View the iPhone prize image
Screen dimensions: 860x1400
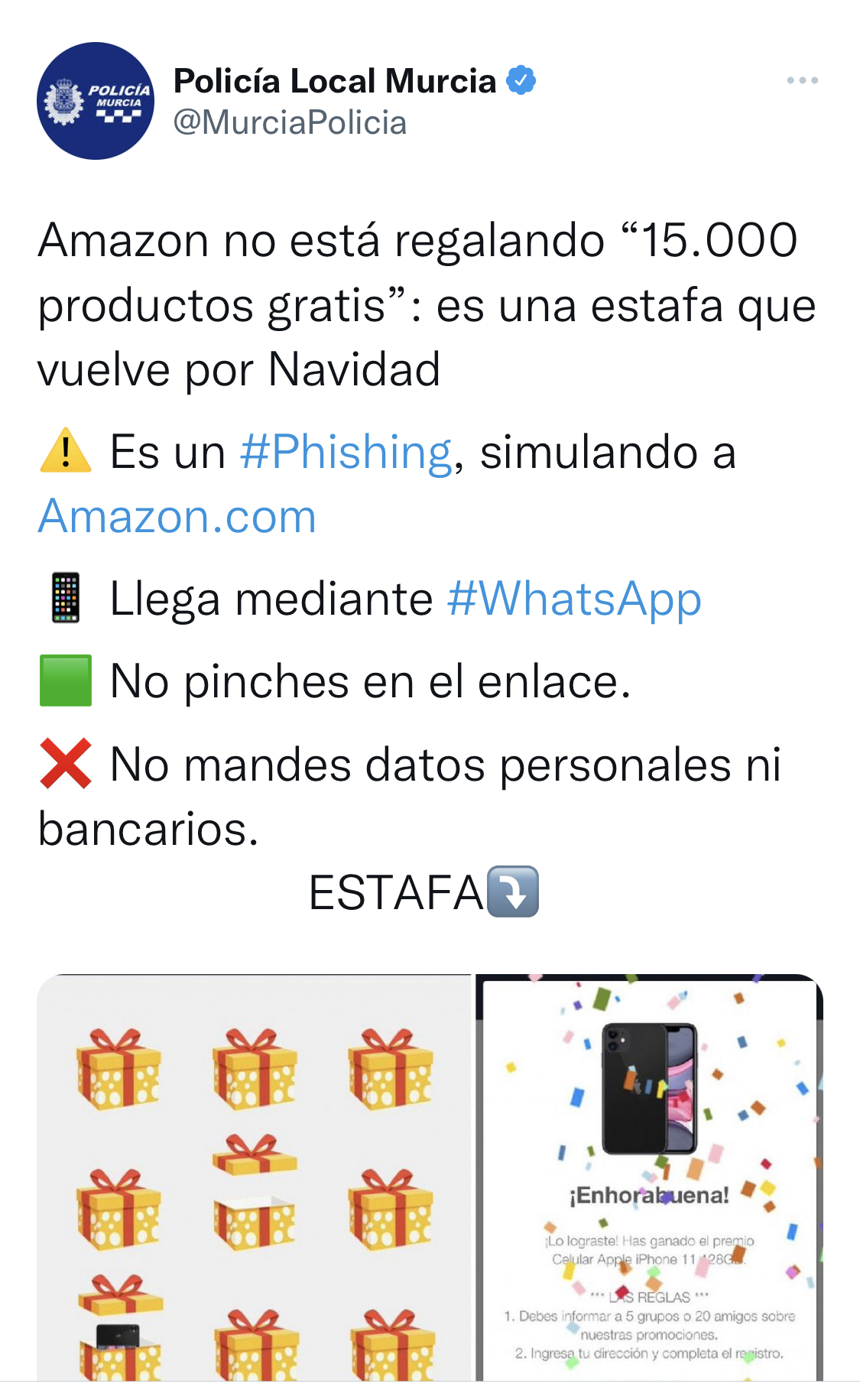pyautogui.click(x=649, y=1177)
